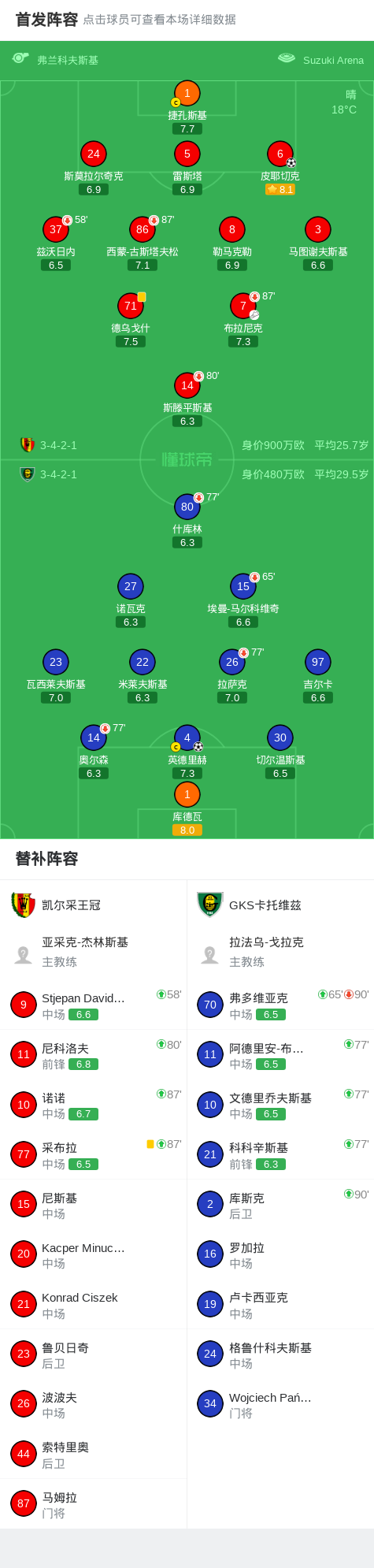This screenshot has width=374, height=1568.
Task: Open goalkeeper 库德瓦 rated 8.0
Action: [187, 808]
